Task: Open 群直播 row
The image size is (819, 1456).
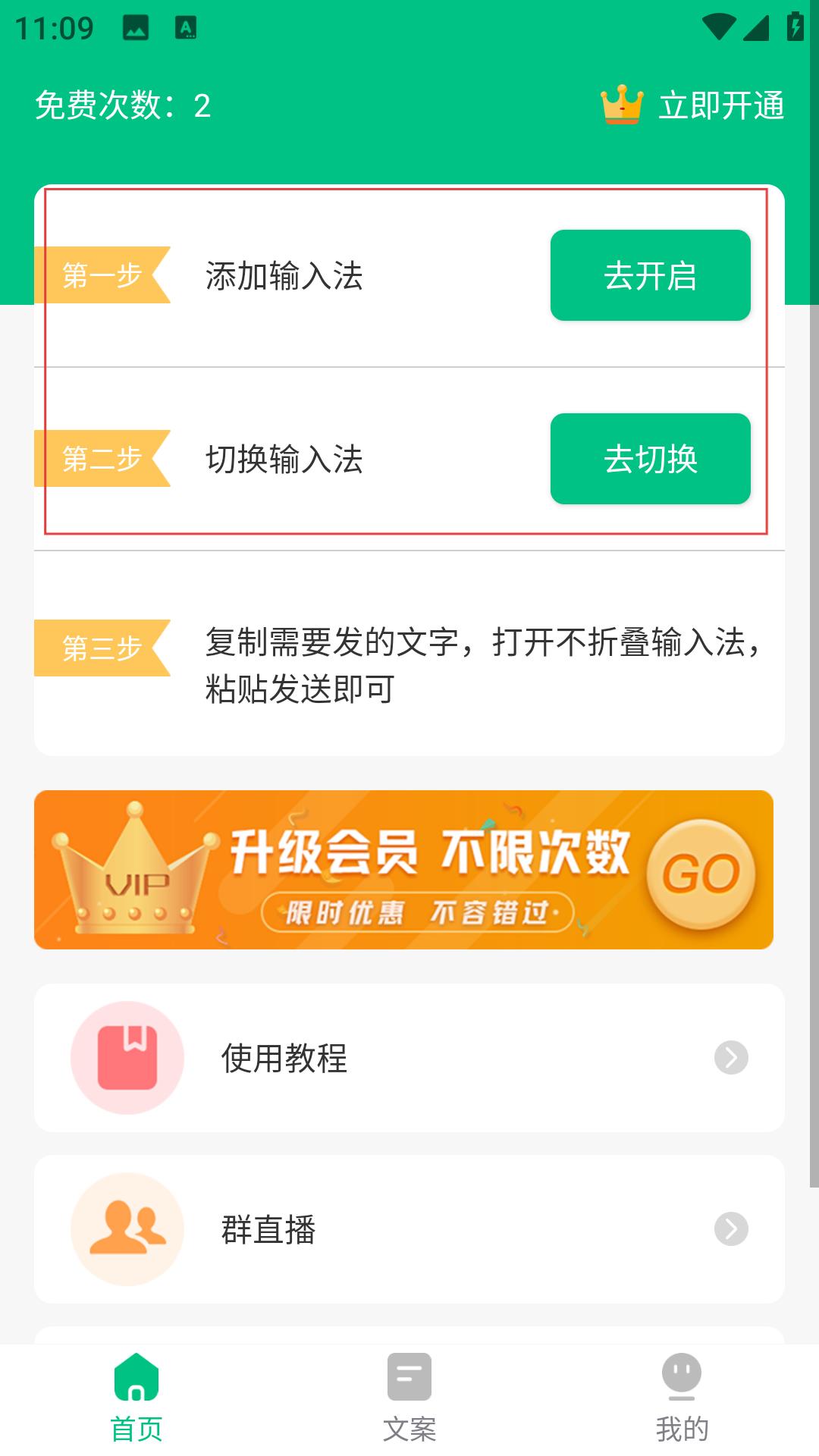Action: pos(409,1229)
